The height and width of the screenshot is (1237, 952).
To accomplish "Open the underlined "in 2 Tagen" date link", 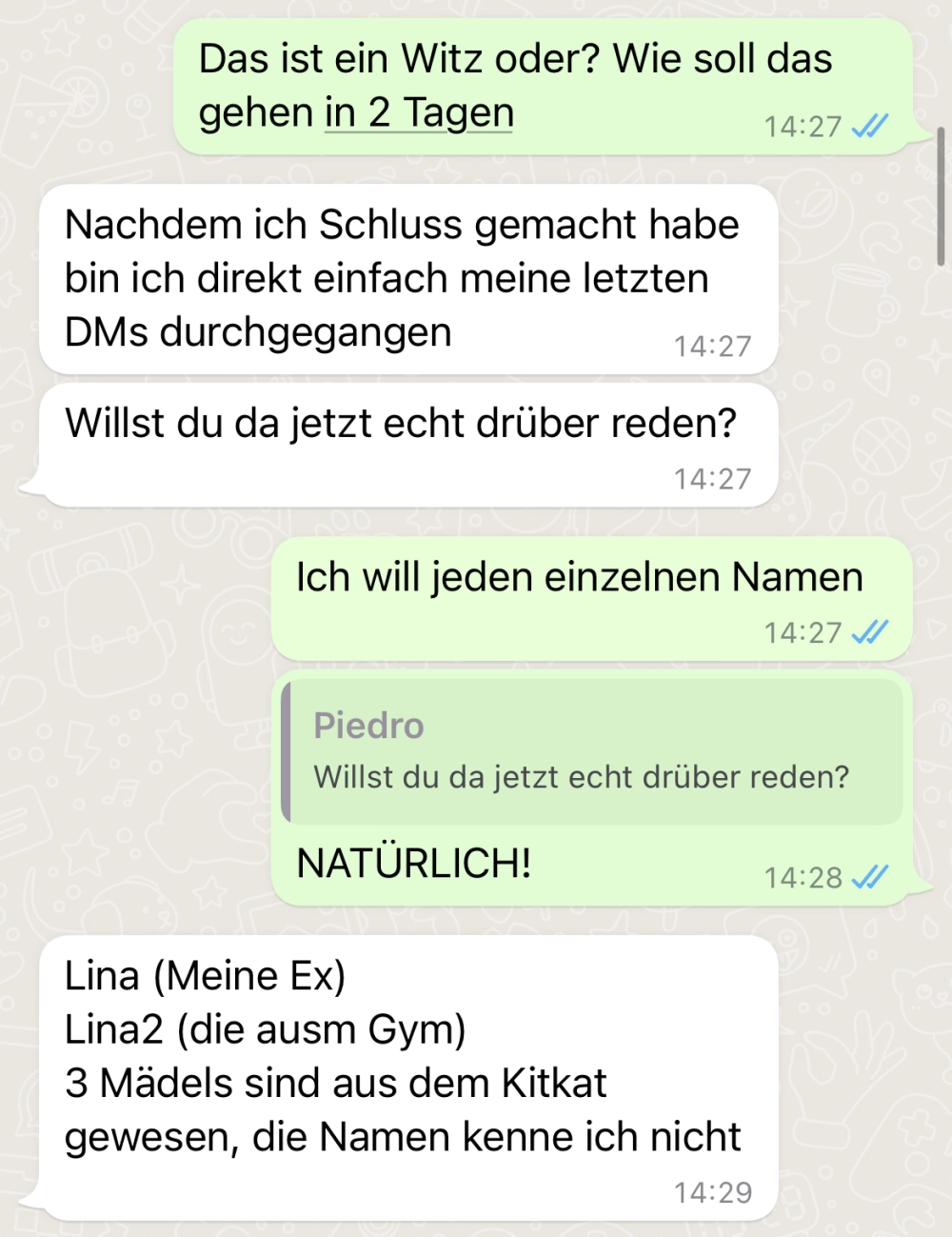I will pos(419,113).
